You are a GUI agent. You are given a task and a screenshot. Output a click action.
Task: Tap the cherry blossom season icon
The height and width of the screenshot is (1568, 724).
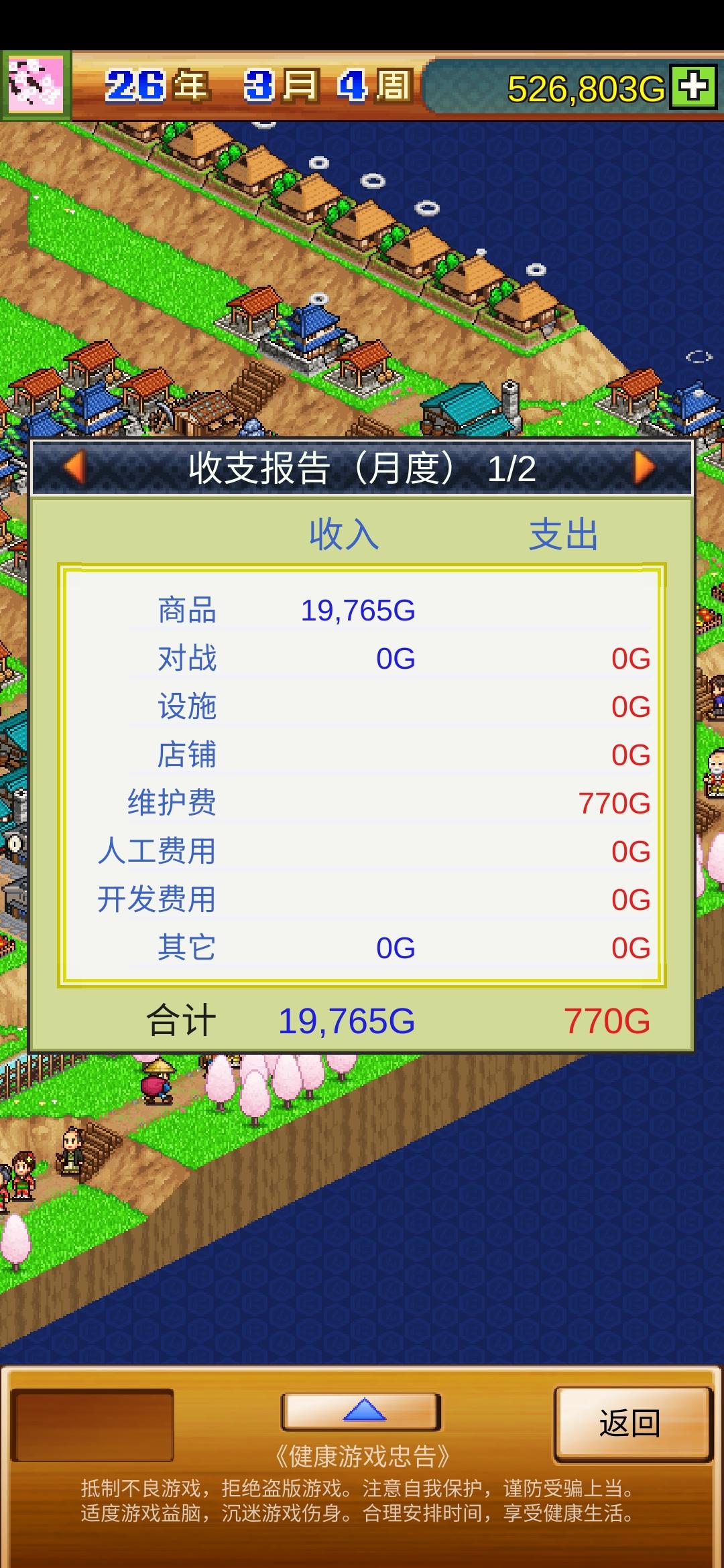35,86
